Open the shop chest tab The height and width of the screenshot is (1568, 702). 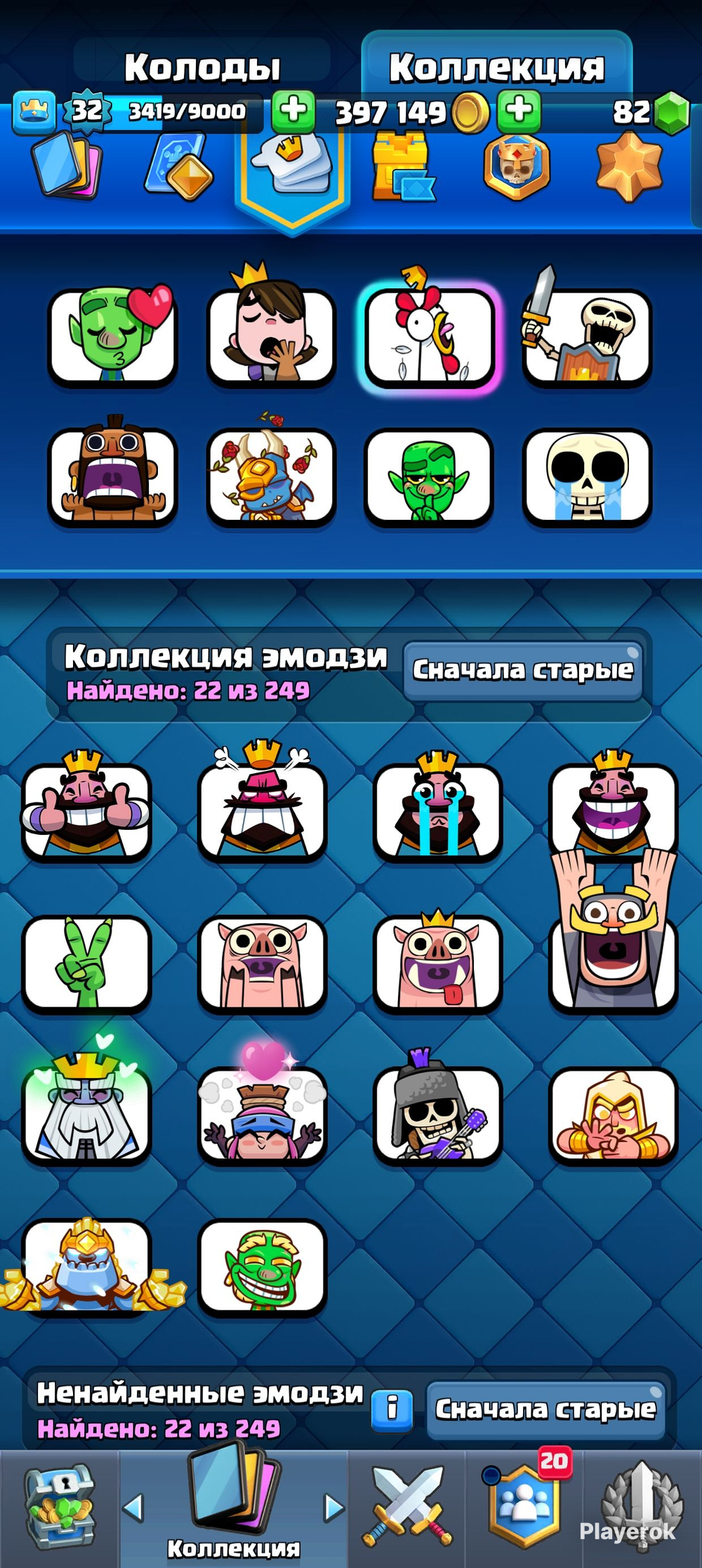(59, 1508)
